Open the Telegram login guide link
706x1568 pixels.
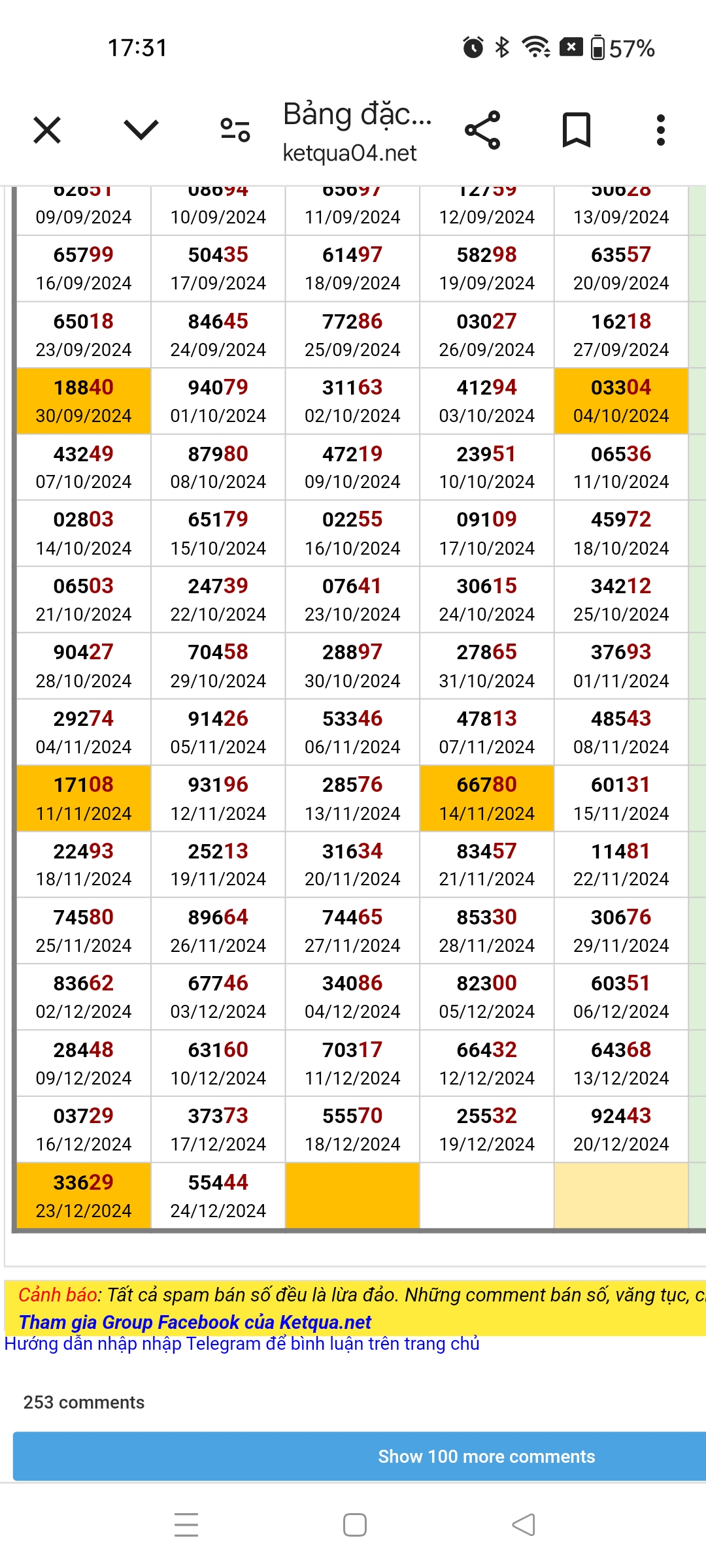coord(242,1343)
